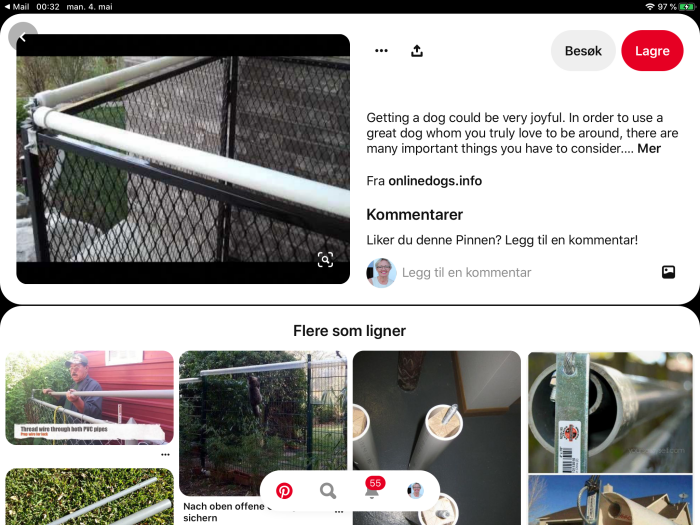The image size is (700, 525).
Task: Start visual search on the pin image
Action: coord(325,260)
